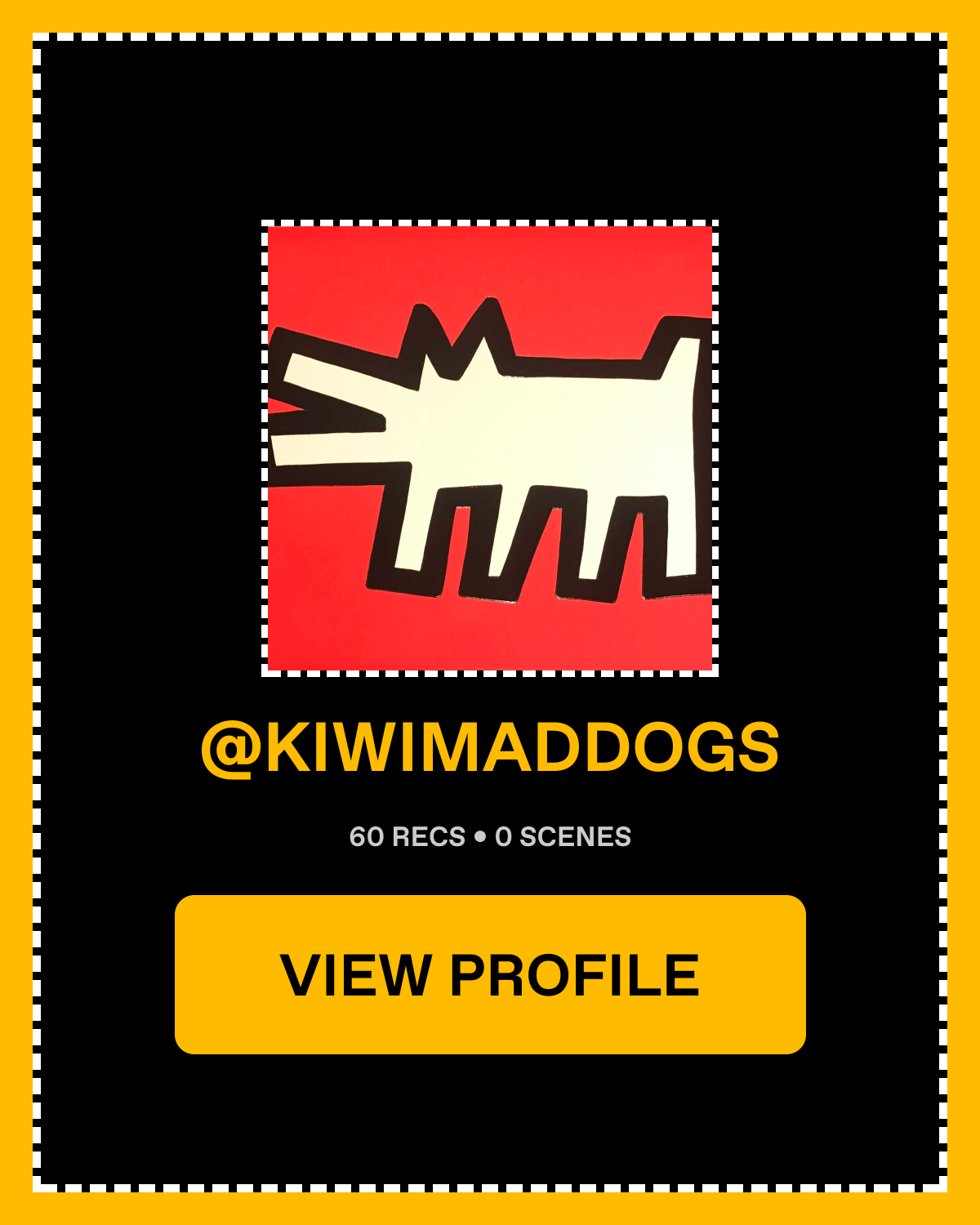Viewport: 980px width, 1225px height.
Task: Open the @kiwimaddogs profile picture
Action: point(490,448)
